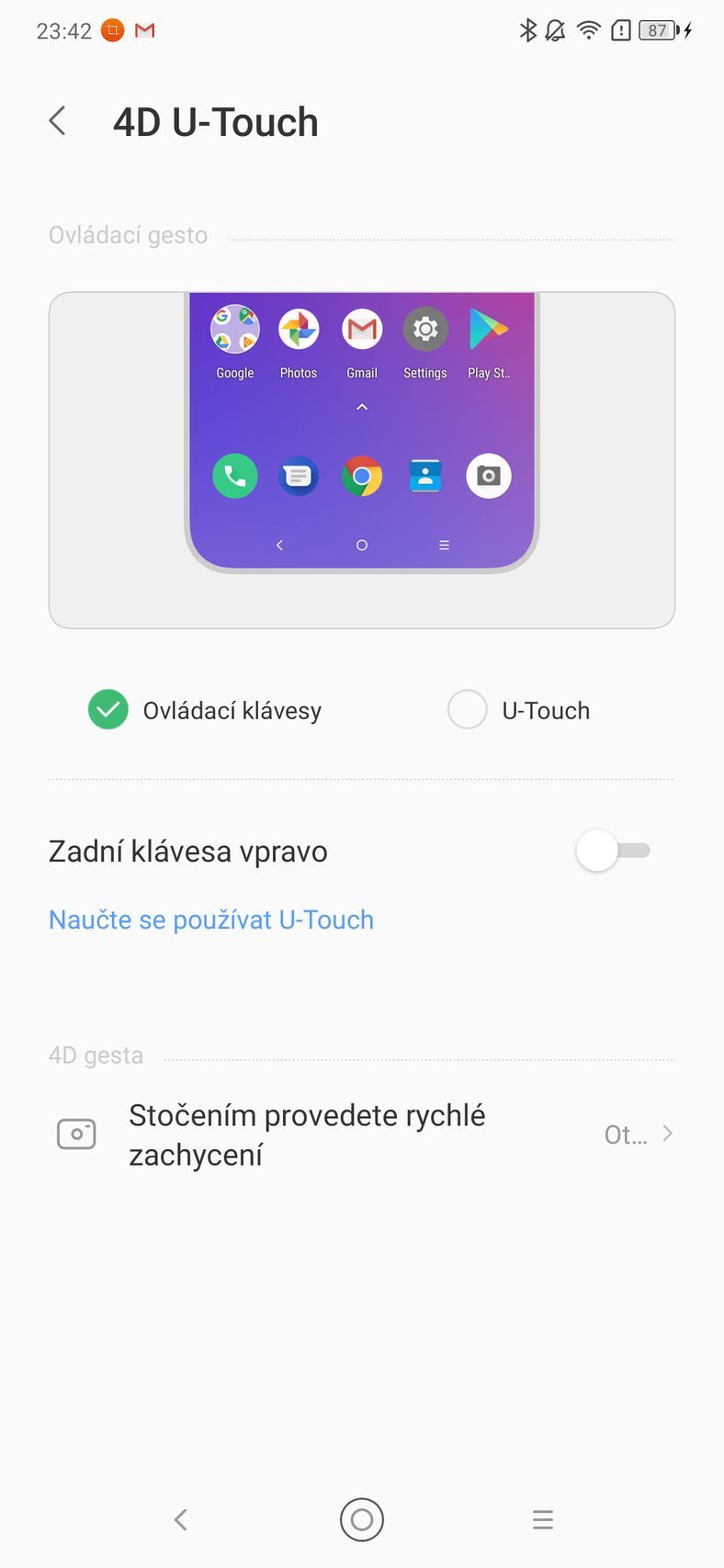Tap the chevron next to Ot...
Screen dimensions: 724x1568
click(x=667, y=1134)
